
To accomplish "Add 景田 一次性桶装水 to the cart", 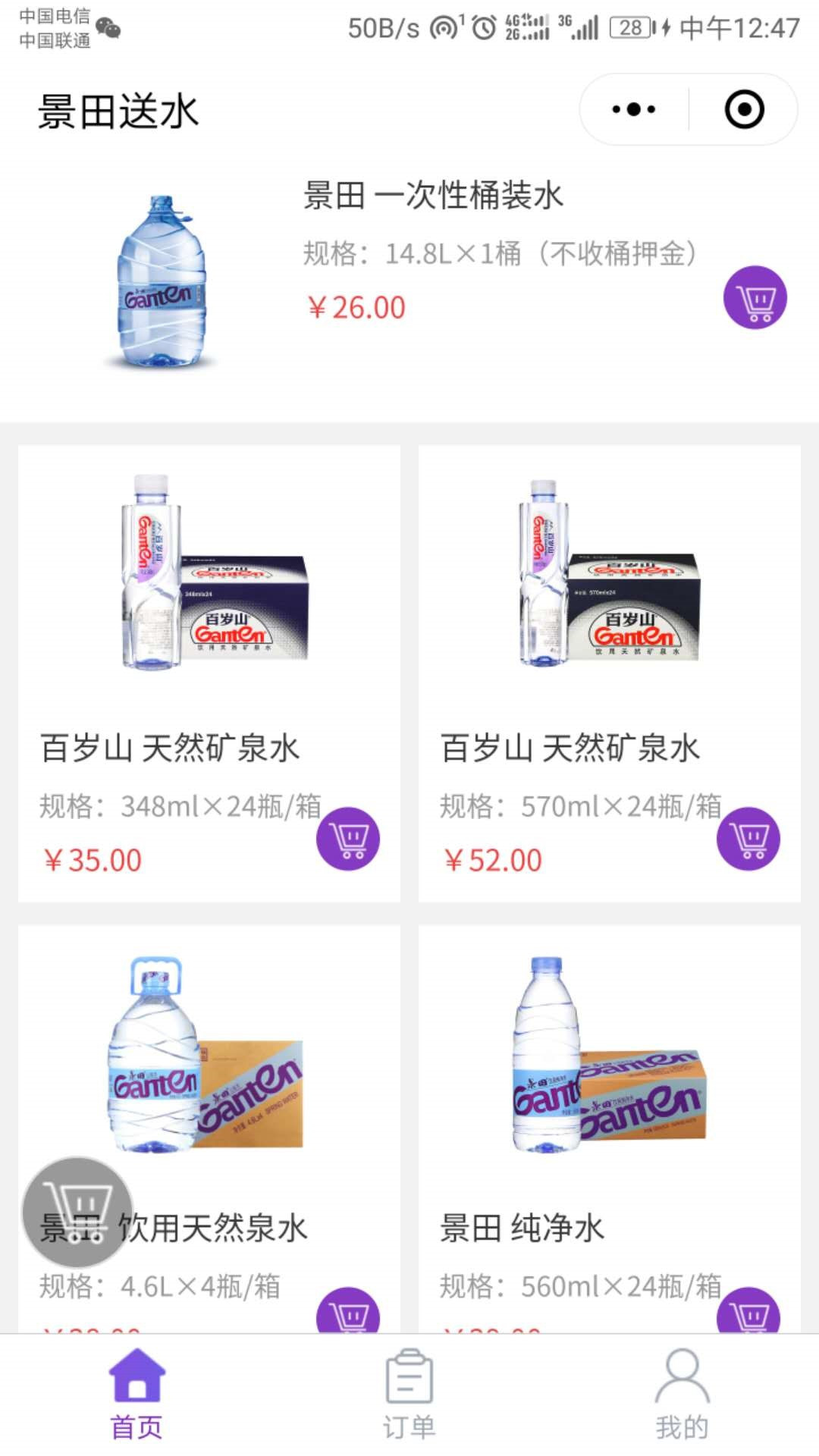I will coord(755,297).
